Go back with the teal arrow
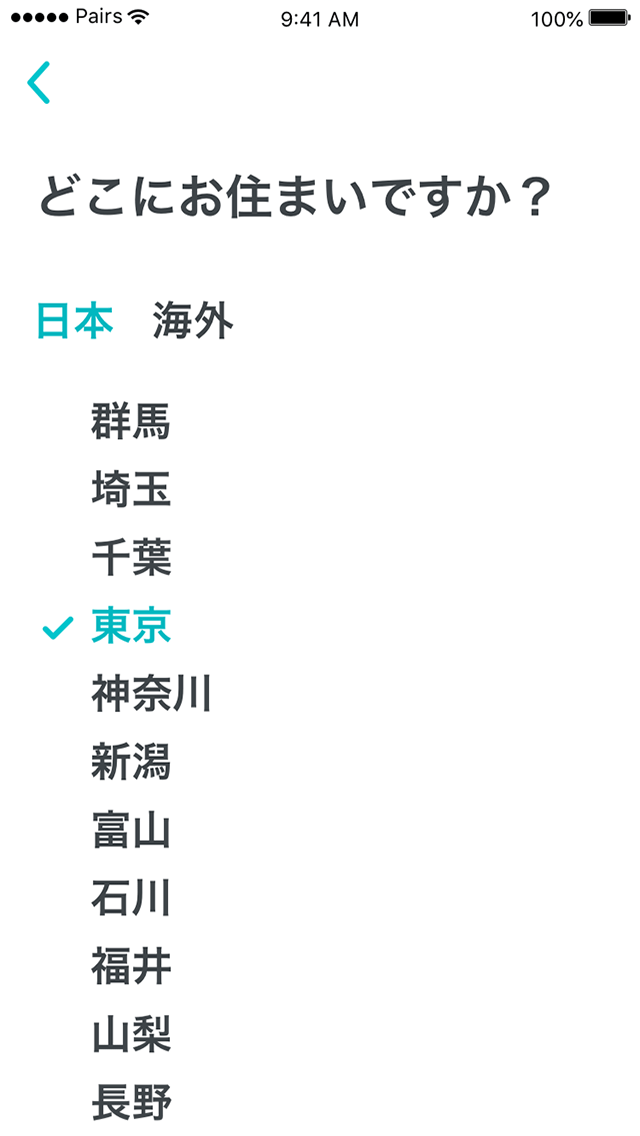 (x=38, y=83)
